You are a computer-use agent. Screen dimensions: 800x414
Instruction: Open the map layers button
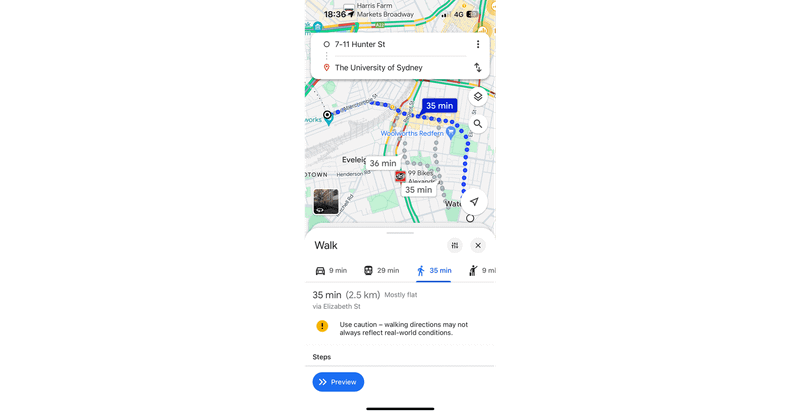click(478, 97)
